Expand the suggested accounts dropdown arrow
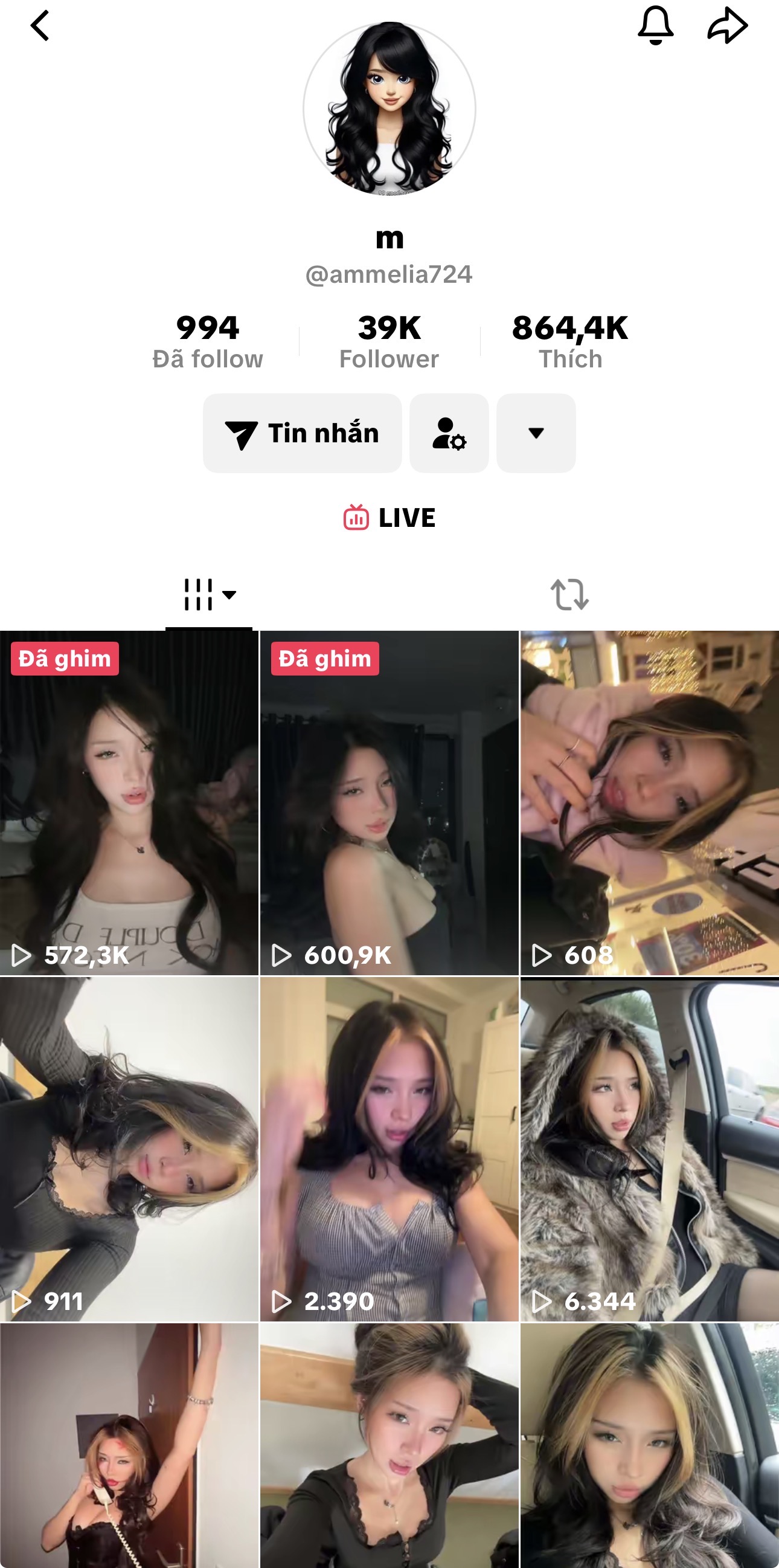This screenshot has height=1568, width=779. coord(536,433)
